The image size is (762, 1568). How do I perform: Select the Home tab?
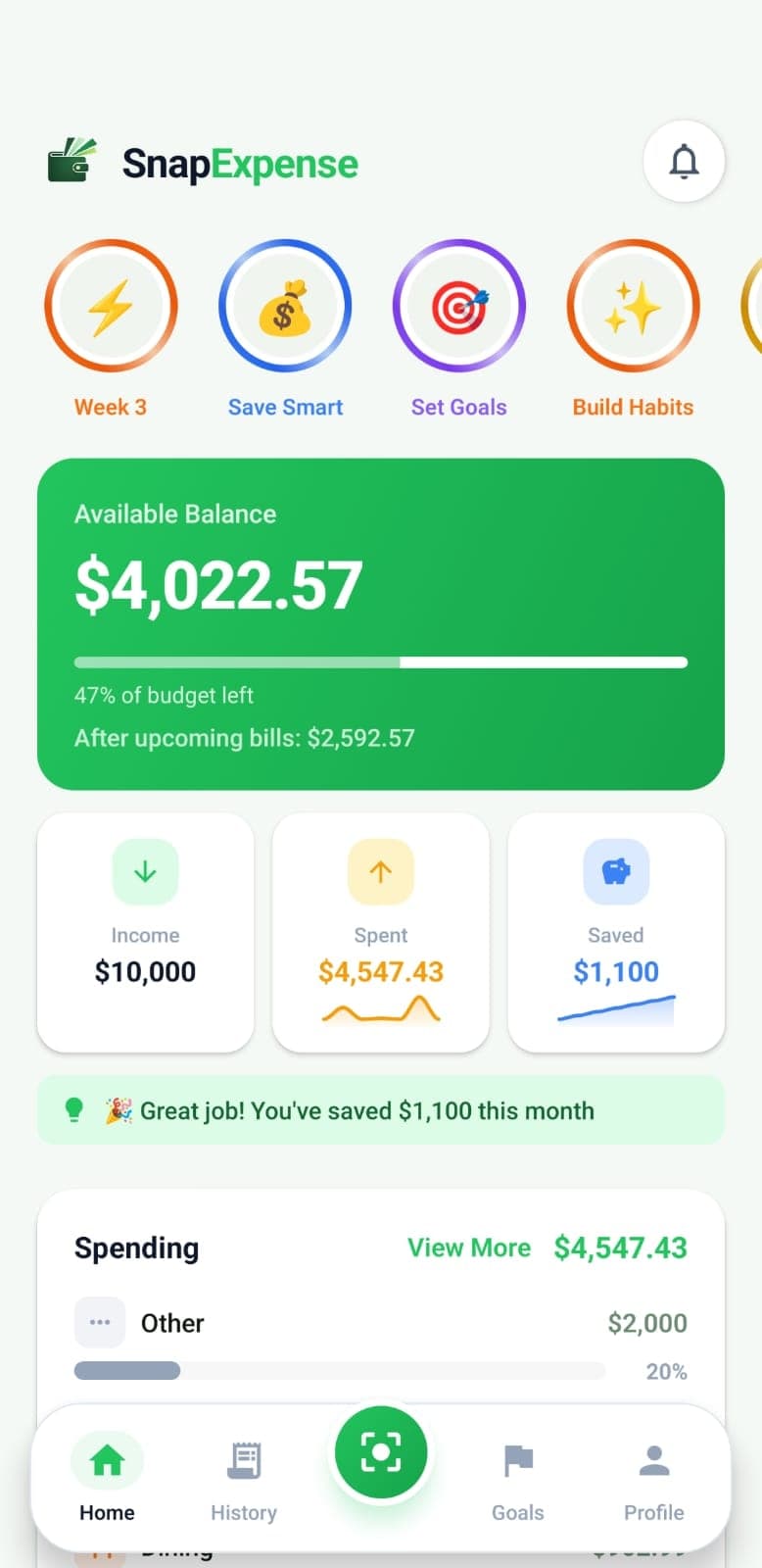107,1475
